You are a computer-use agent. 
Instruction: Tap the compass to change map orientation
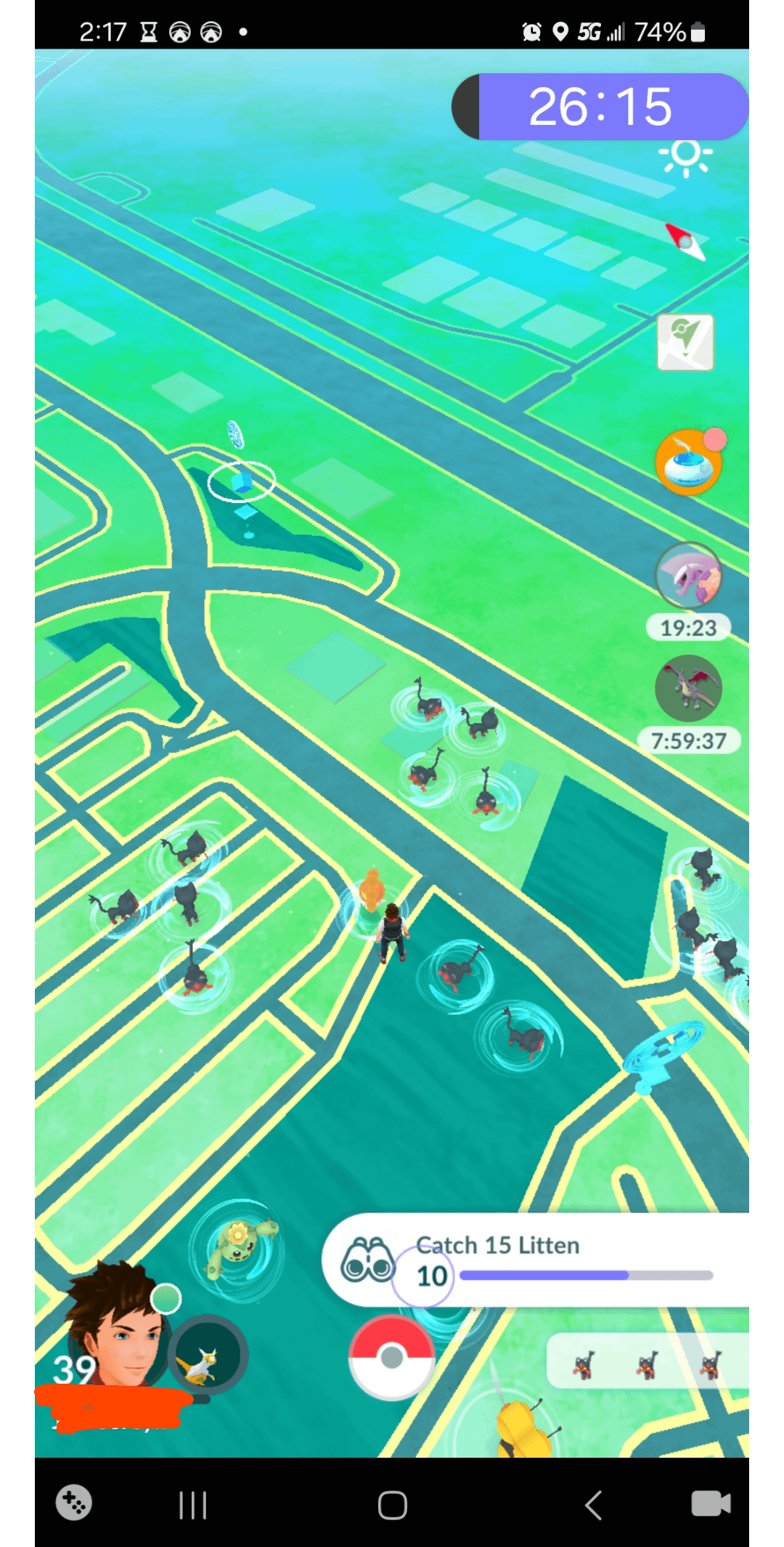click(x=685, y=241)
